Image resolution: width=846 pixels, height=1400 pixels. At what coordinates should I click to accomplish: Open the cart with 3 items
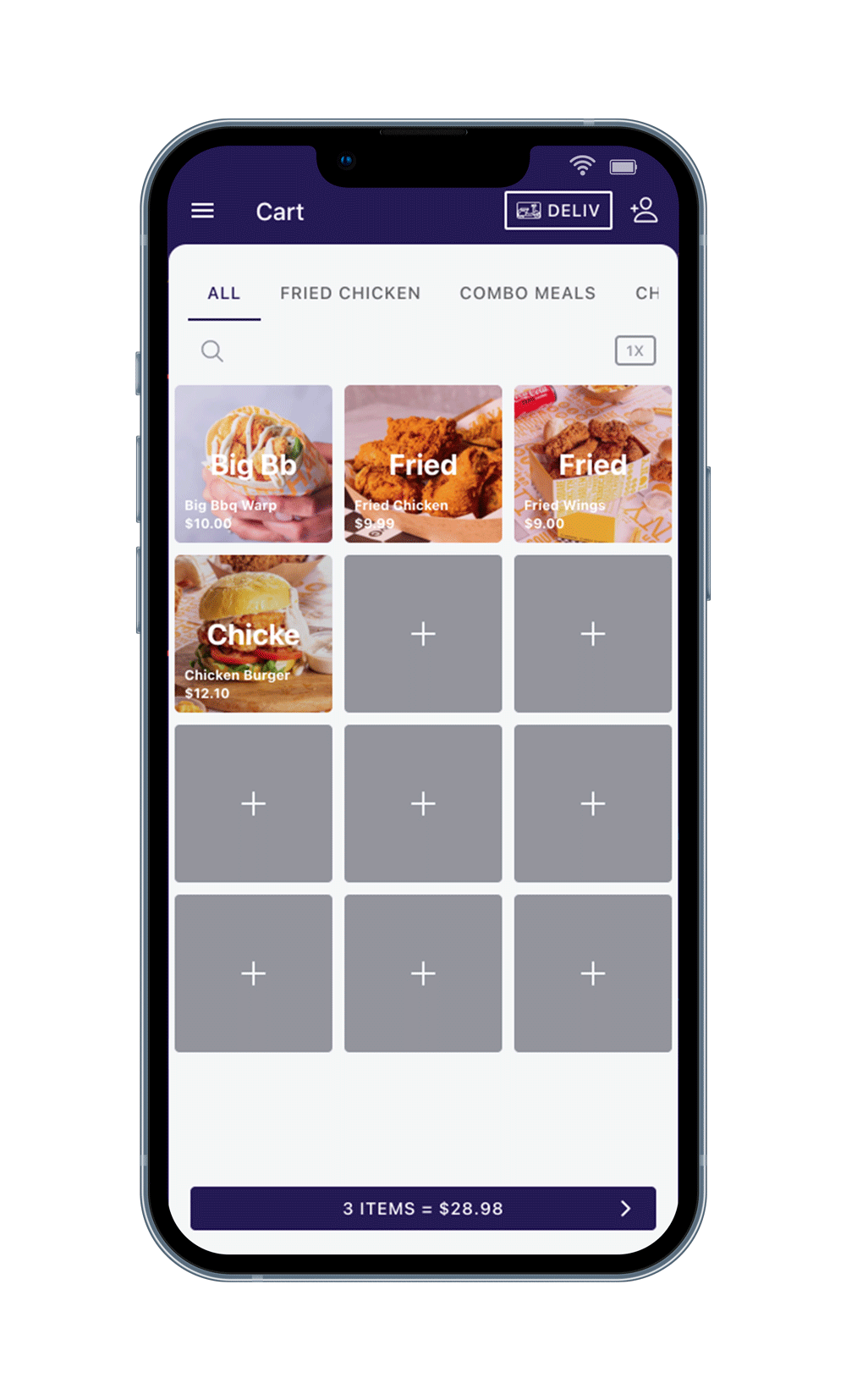423,1209
